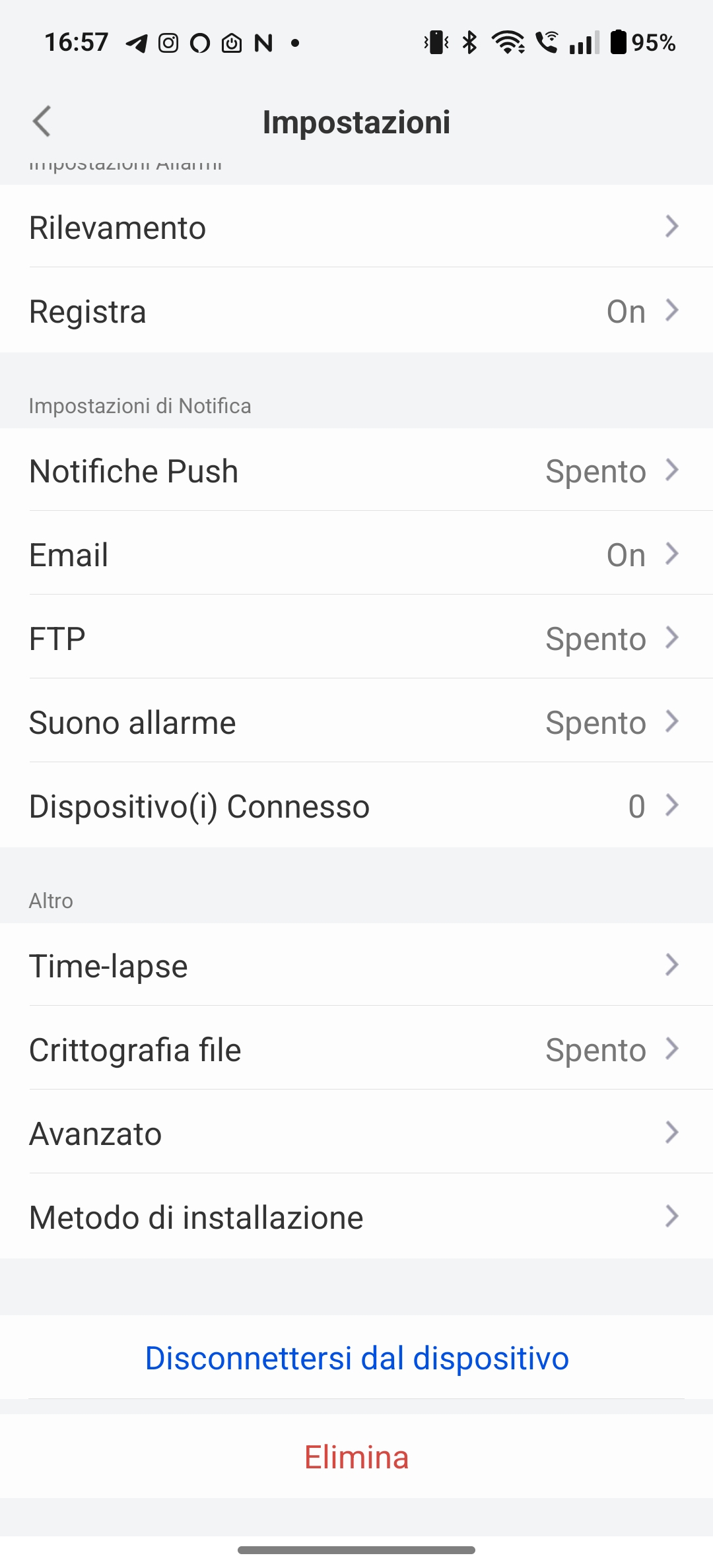The image size is (713, 1568).
Task: Go back using the top arrow
Action: [x=42, y=121]
